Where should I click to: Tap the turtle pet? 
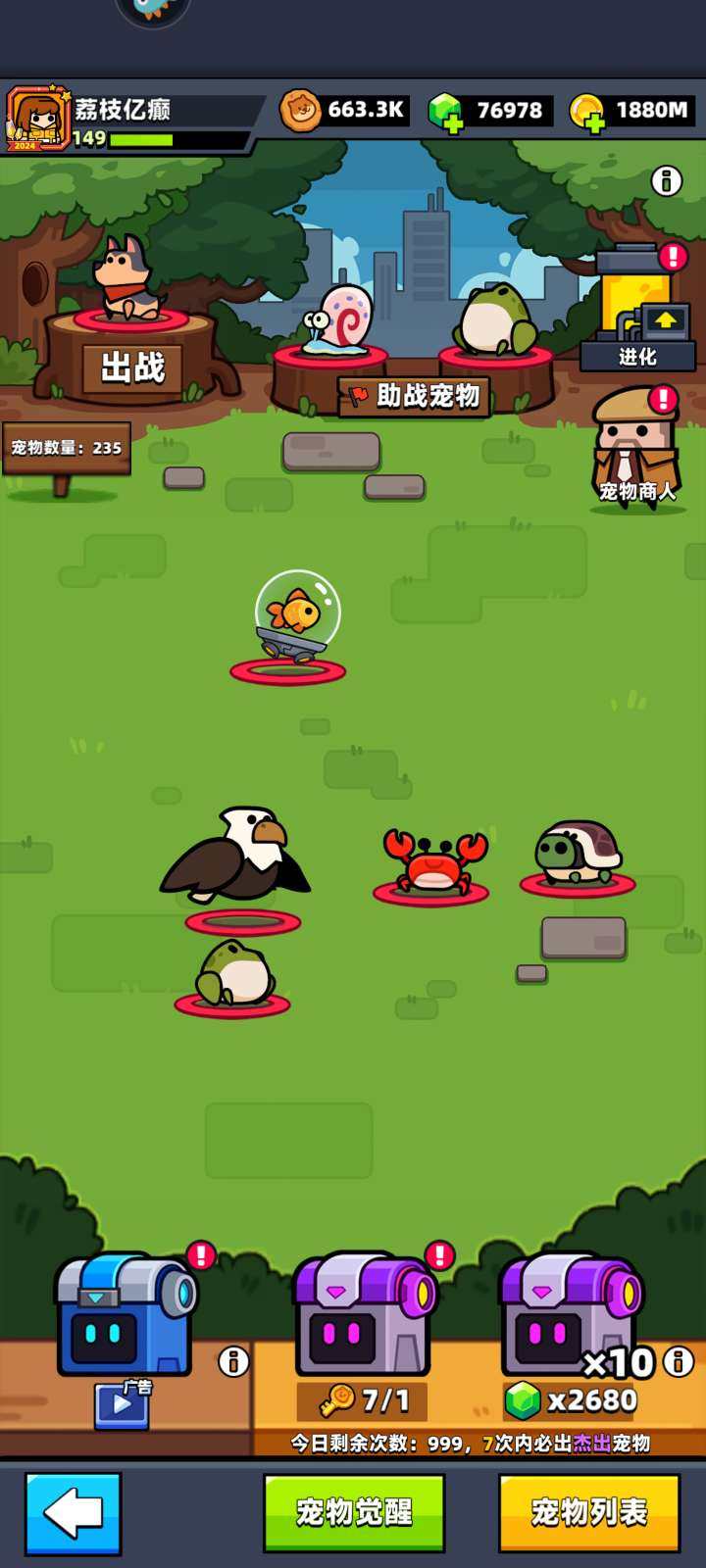point(579,853)
